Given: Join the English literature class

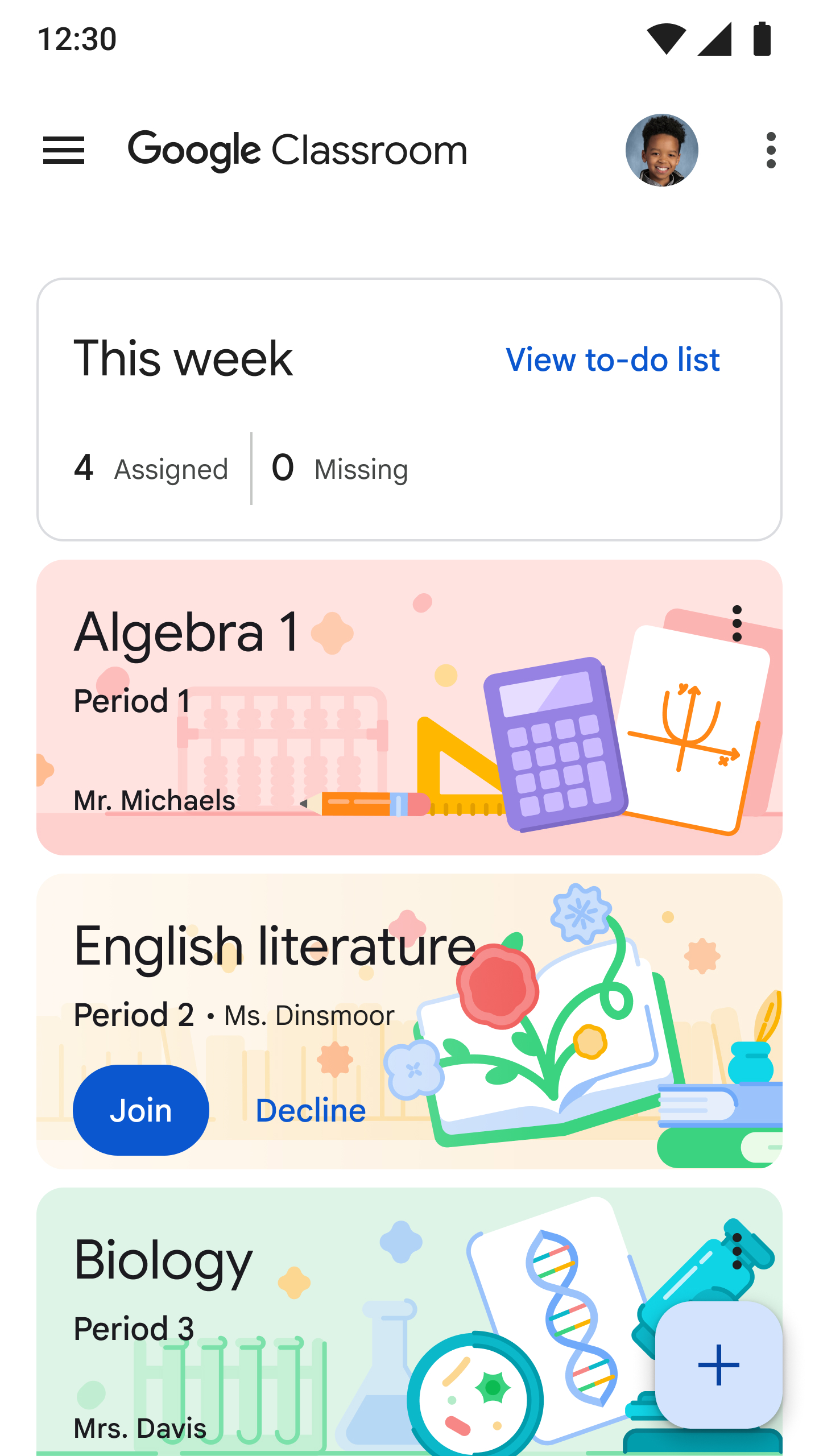Looking at the screenshot, I should (x=140, y=1110).
